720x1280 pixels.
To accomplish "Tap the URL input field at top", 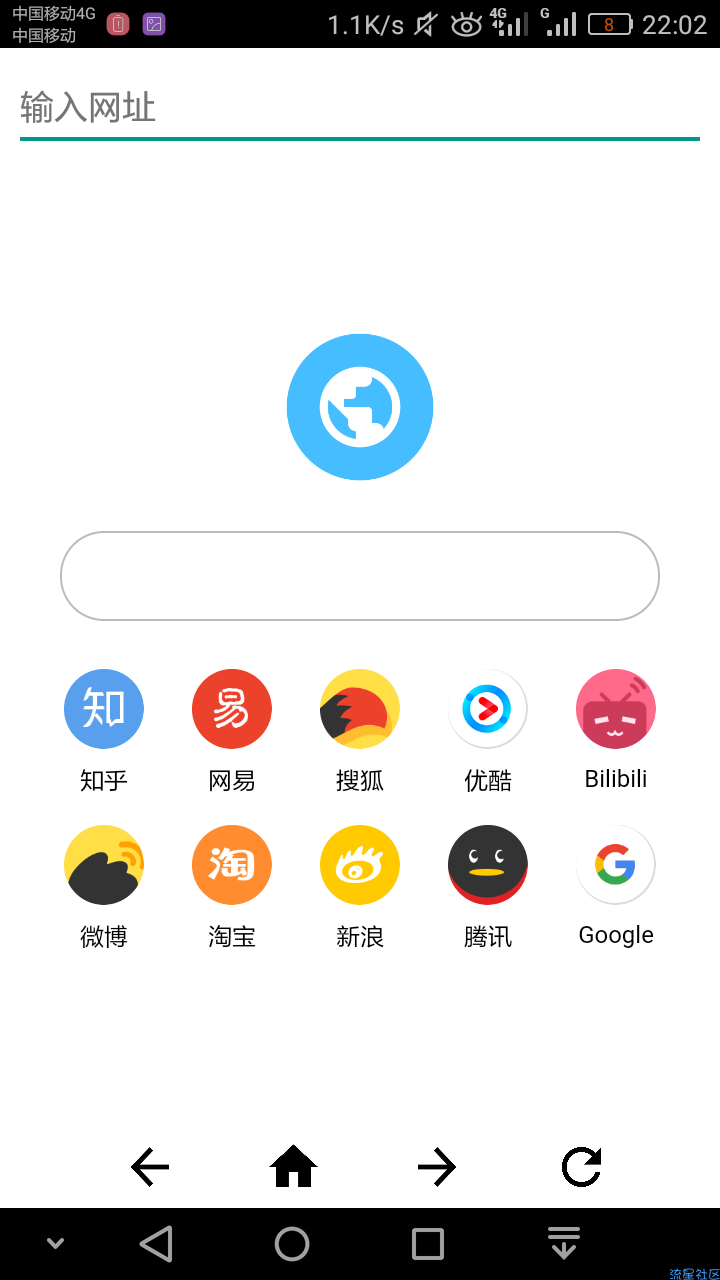I will (x=360, y=107).
